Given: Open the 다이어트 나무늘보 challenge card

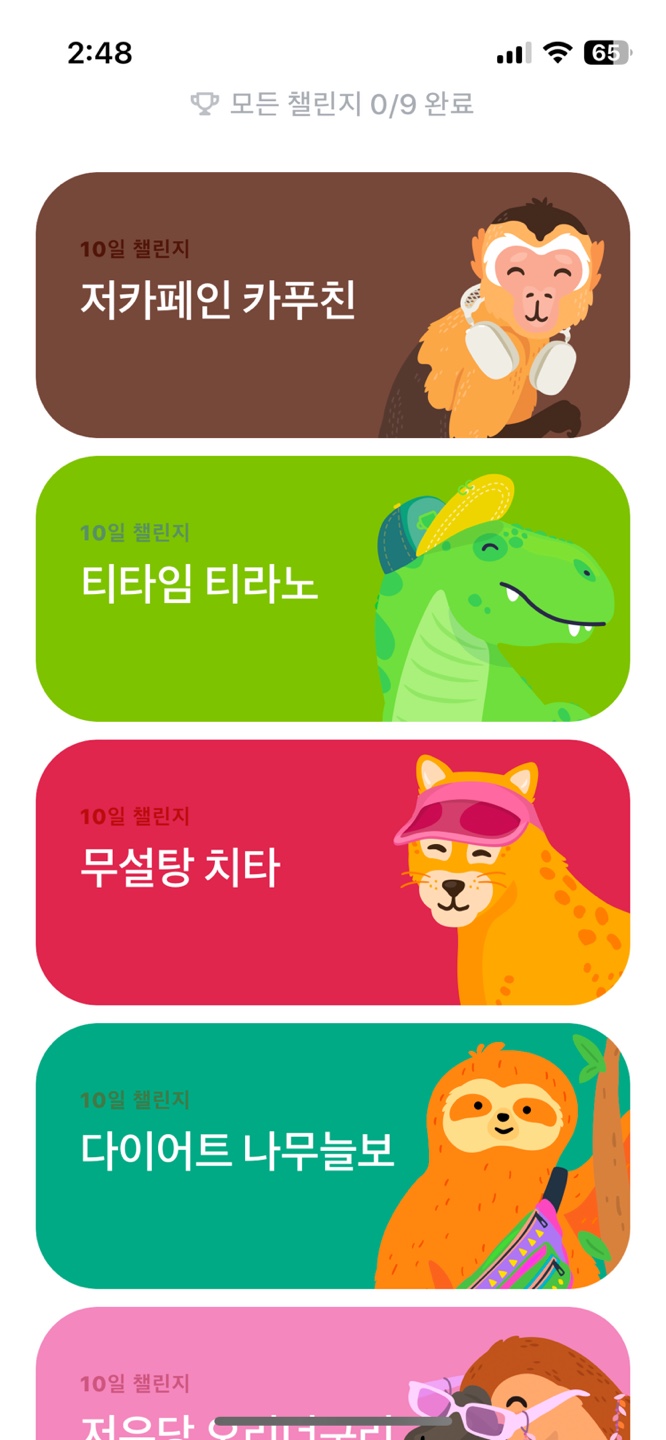Looking at the screenshot, I should coord(332,1155).
